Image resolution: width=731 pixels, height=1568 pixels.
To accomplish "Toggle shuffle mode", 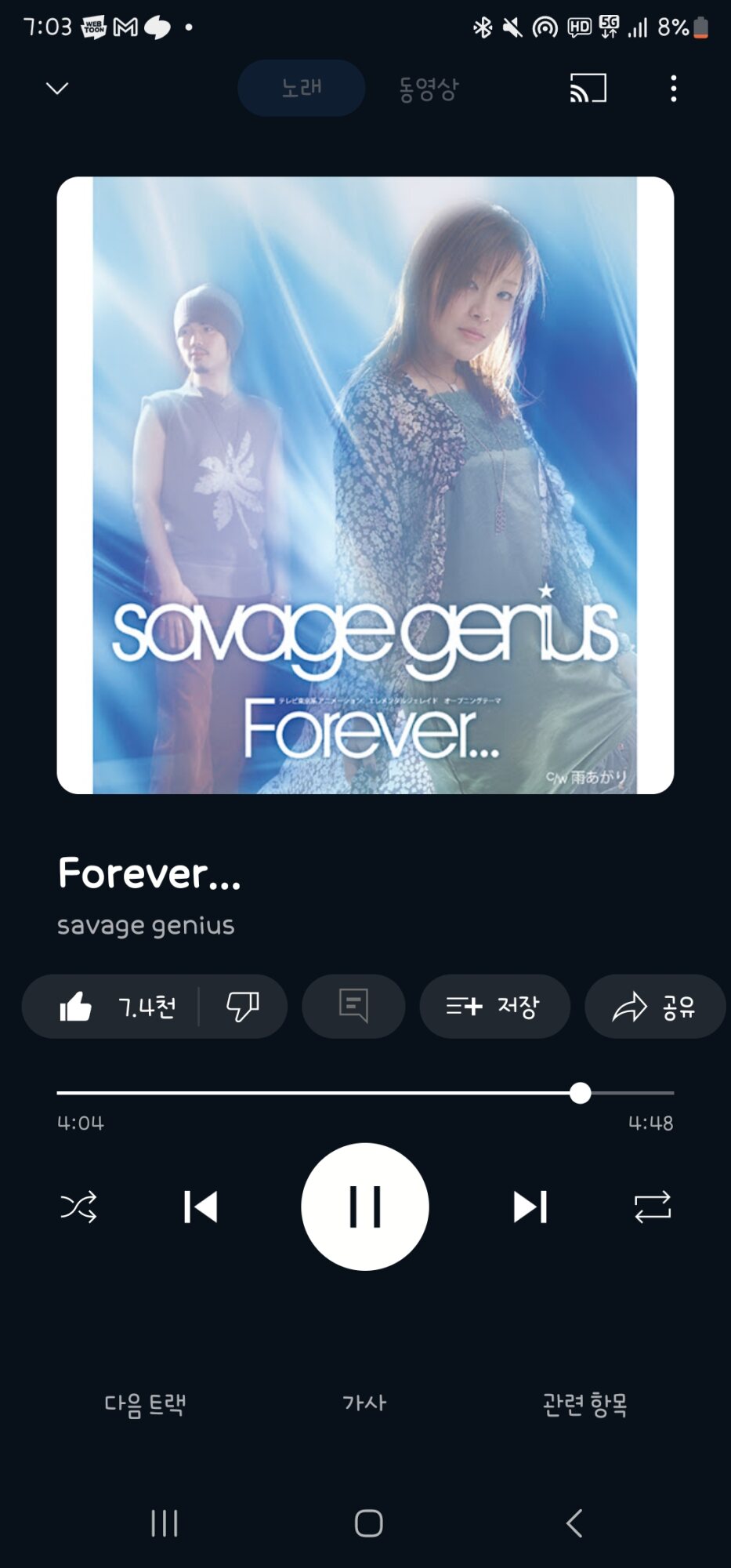I will [x=79, y=1207].
